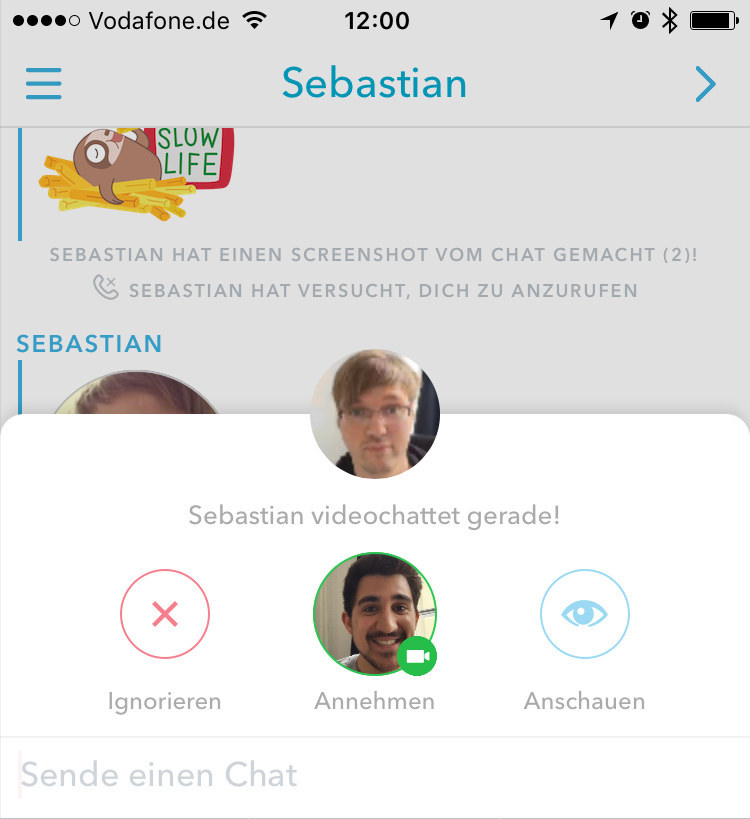The width and height of the screenshot is (750, 819).
Task: Focus the 'Sende einen Chat' field
Action: [x=375, y=775]
